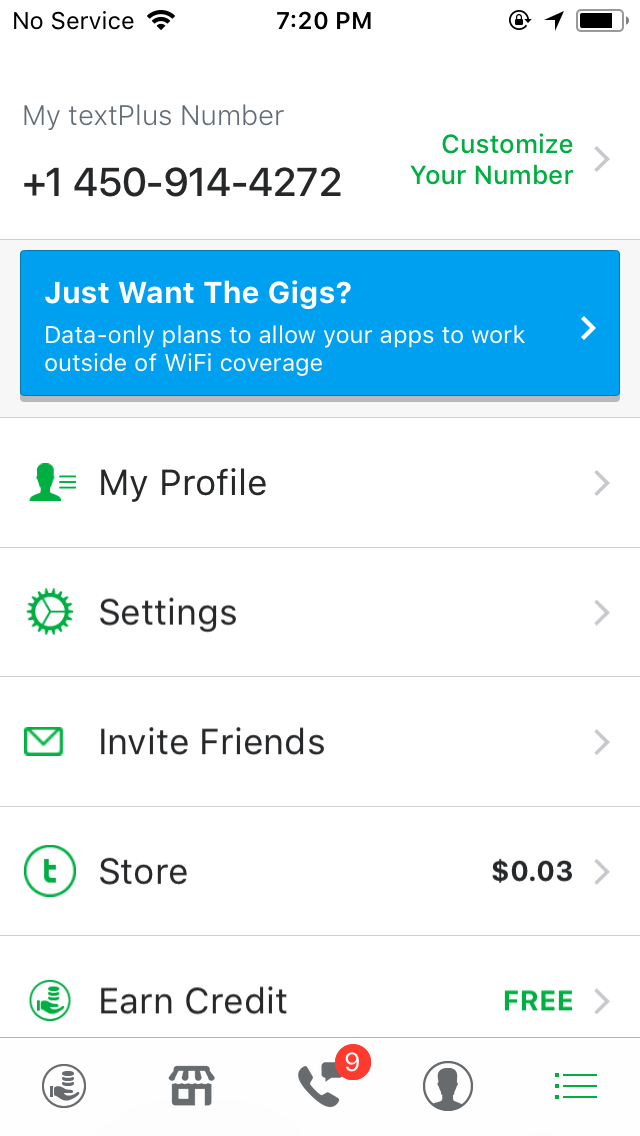Screen dimensions: 640x1136
Task: Open the Just Want The Gigs banner
Action: (x=320, y=324)
